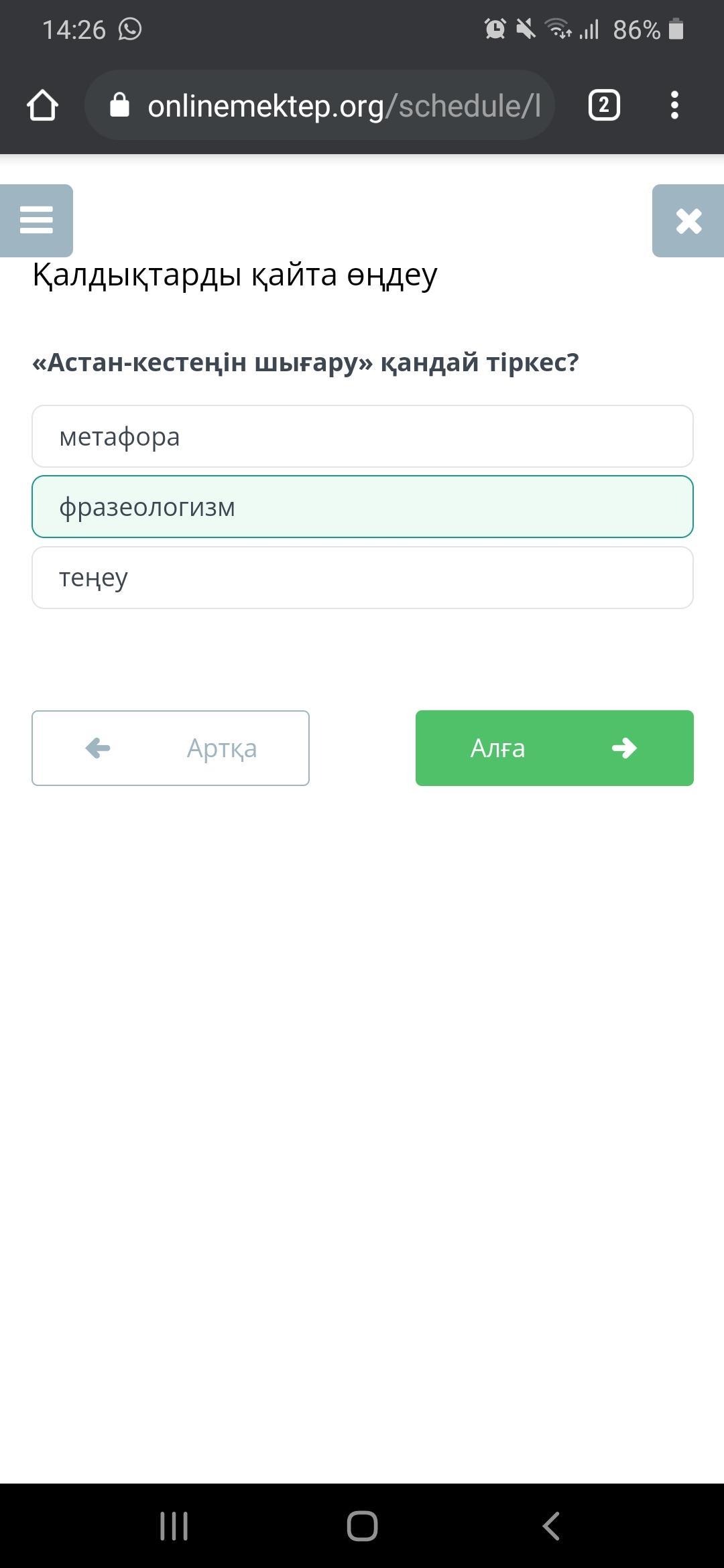Open the hamburger menu button
This screenshot has width=724, height=1568.
coord(36,220)
